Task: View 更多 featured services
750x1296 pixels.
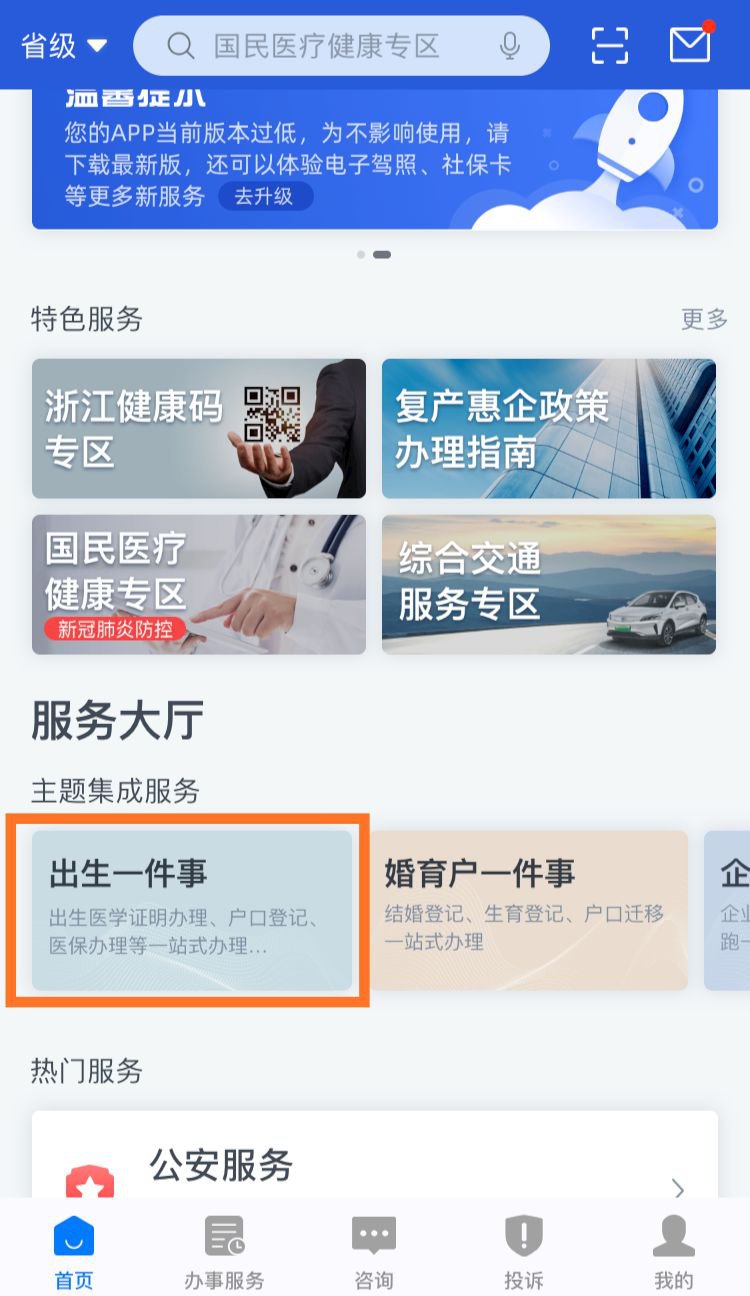Action: pos(704,319)
